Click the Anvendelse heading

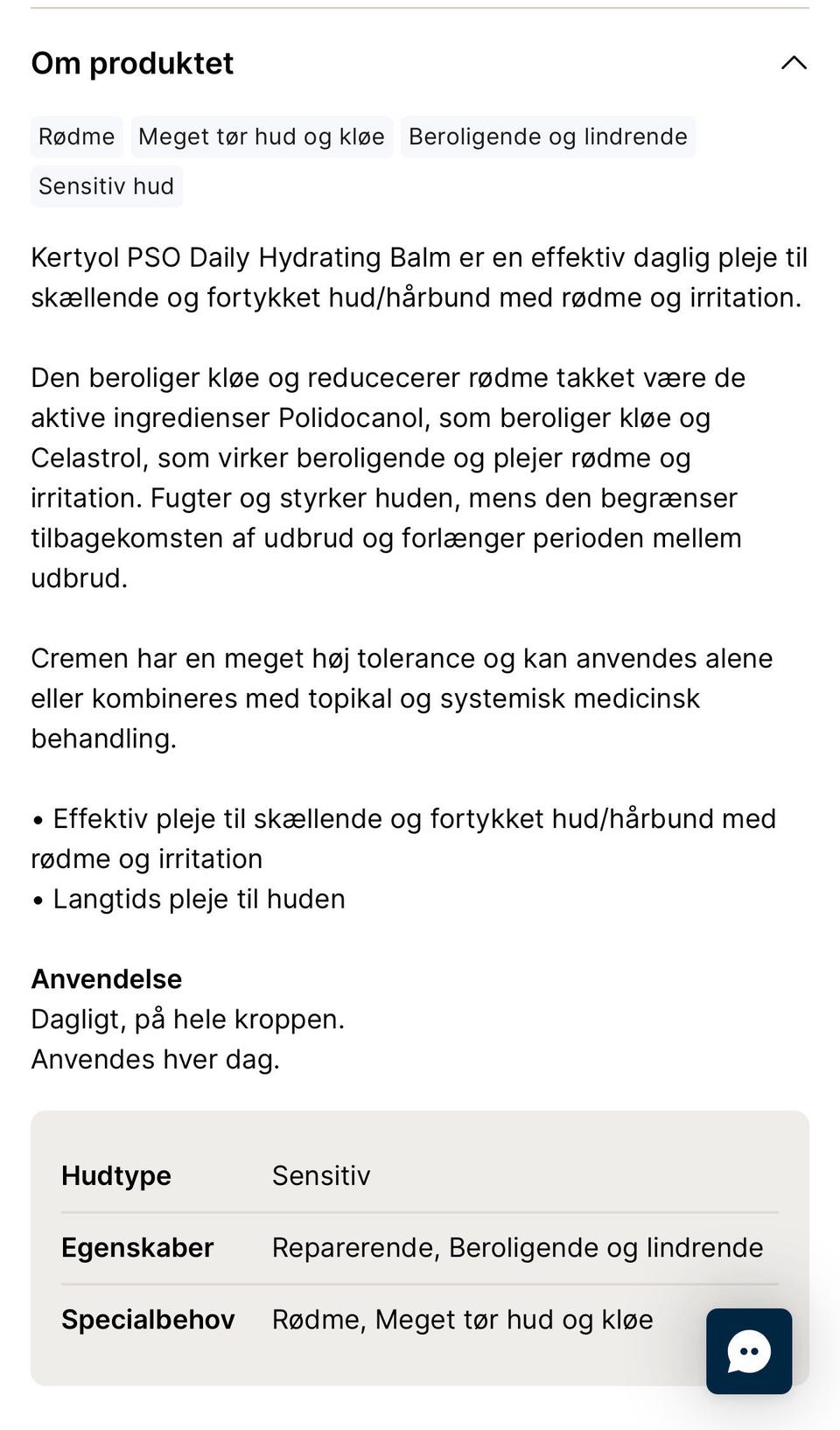[106, 979]
